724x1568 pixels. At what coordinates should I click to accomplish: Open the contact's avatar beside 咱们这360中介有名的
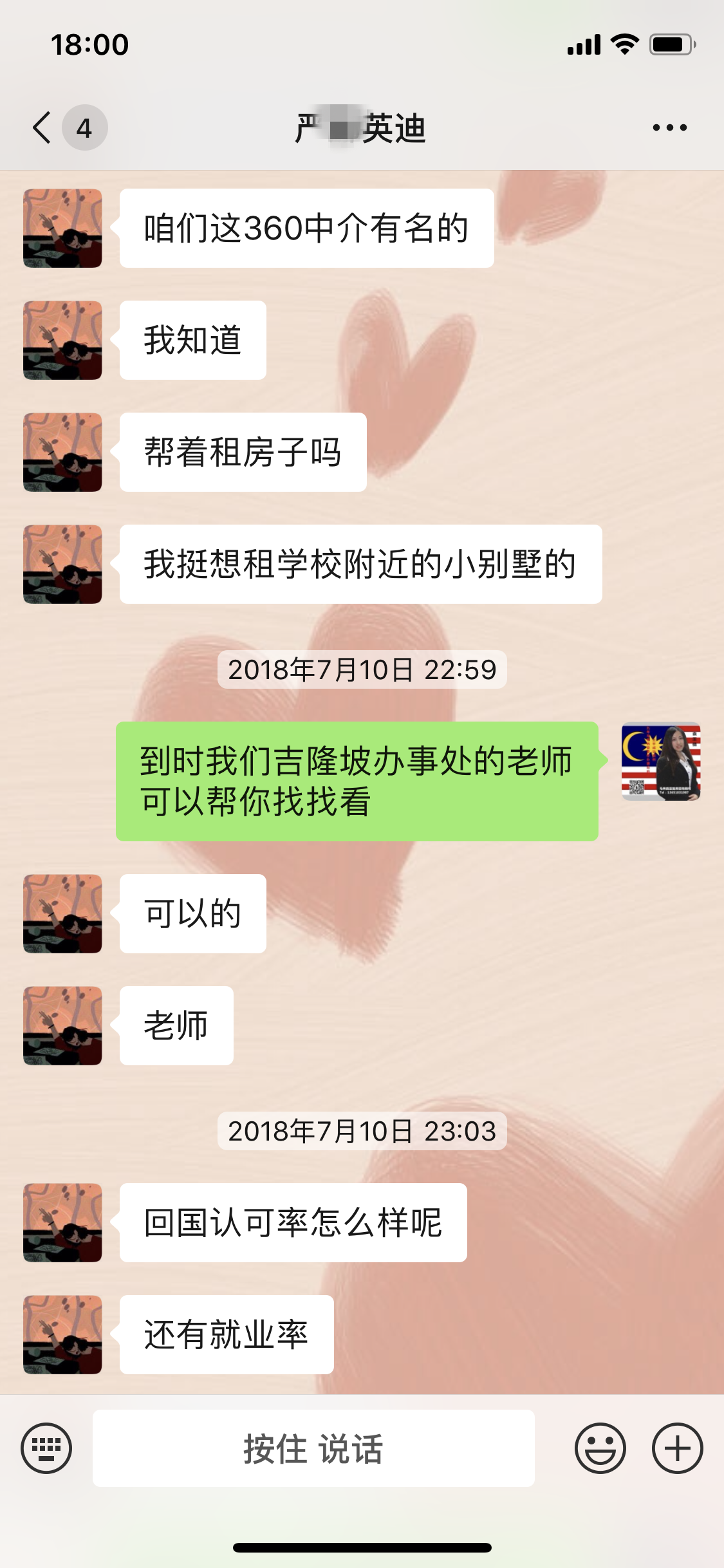pyautogui.click(x=62, y=228)
